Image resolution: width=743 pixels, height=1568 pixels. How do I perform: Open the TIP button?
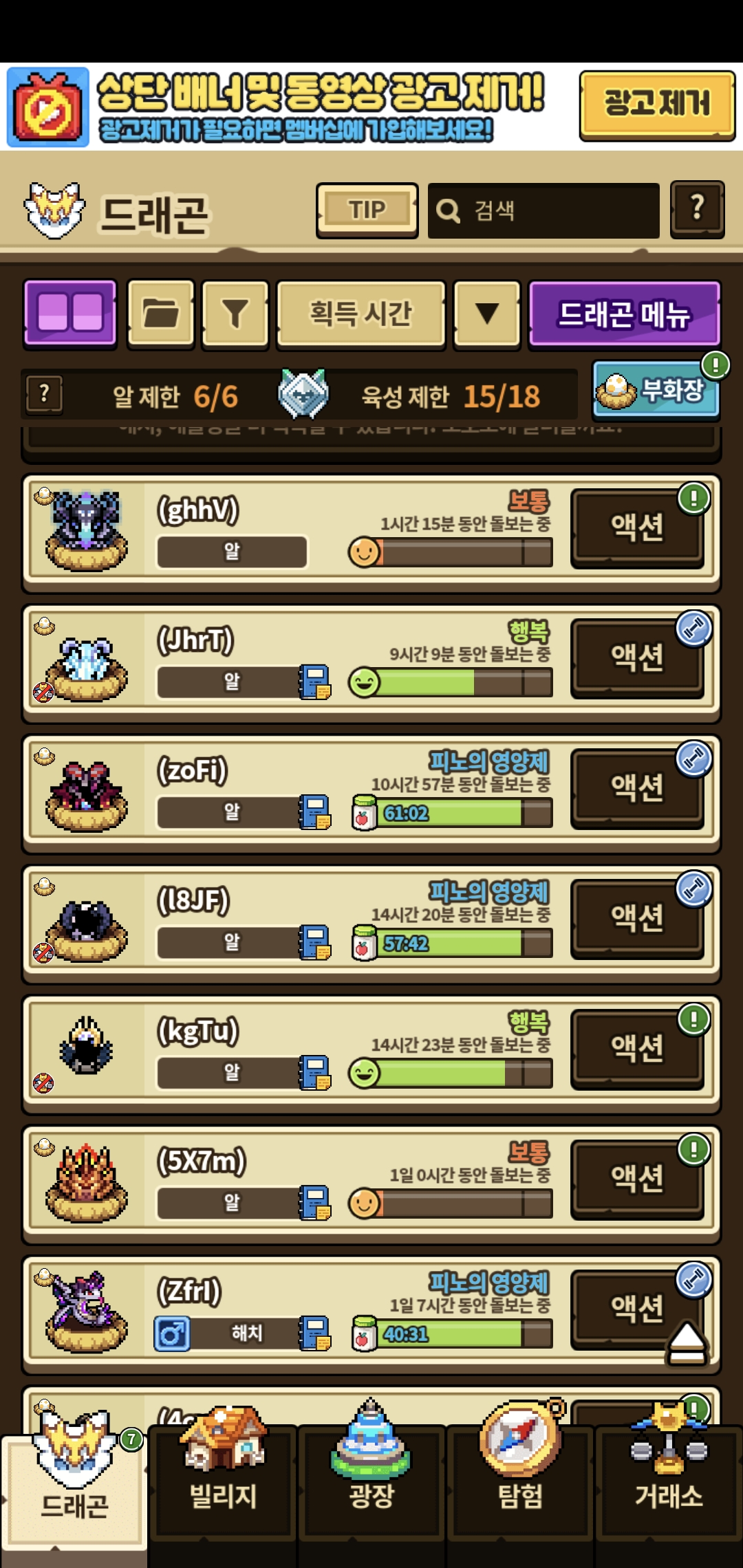click(x=367, y=210)
